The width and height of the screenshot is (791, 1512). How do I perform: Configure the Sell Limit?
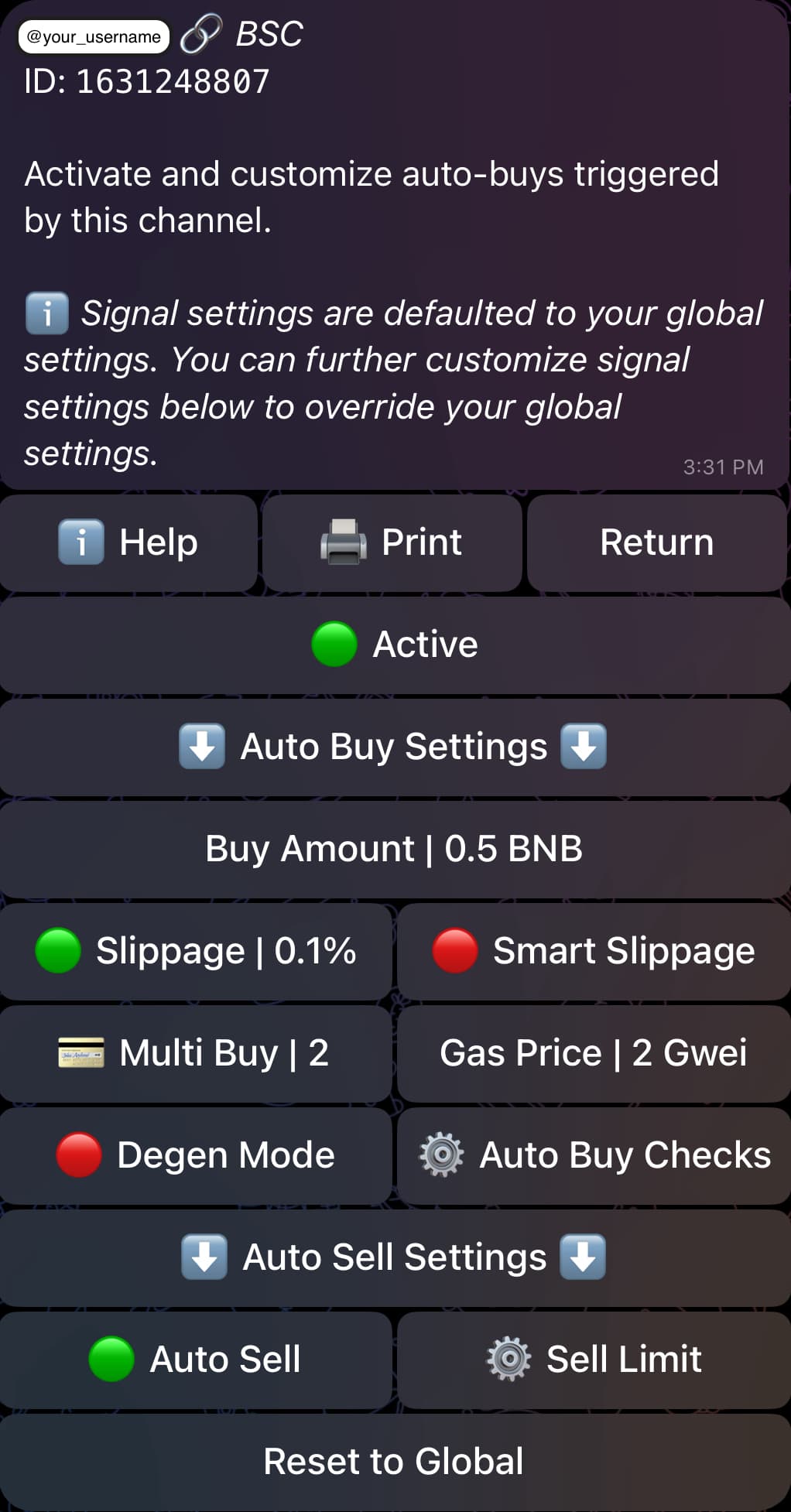(594, 1360)
